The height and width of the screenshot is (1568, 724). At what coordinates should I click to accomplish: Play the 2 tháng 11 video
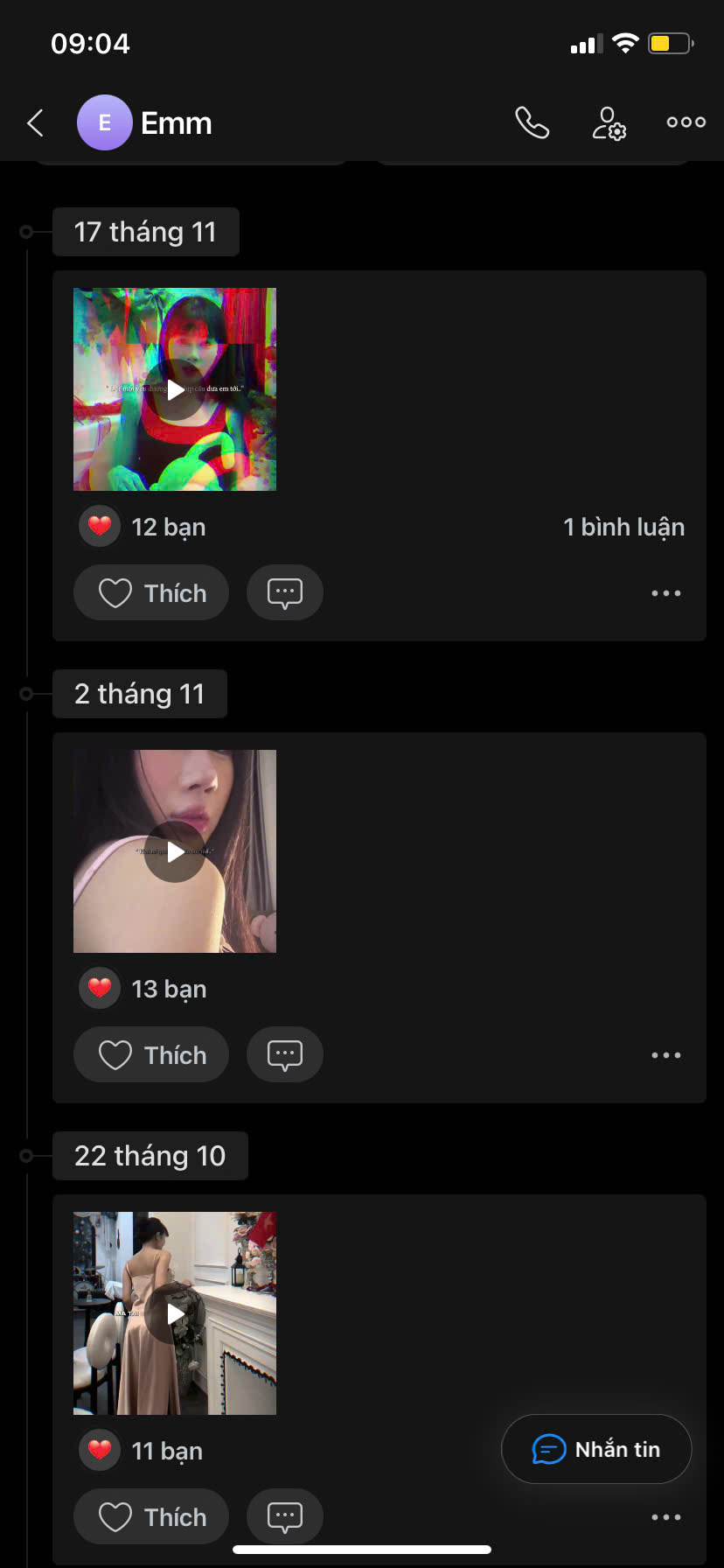175,851
